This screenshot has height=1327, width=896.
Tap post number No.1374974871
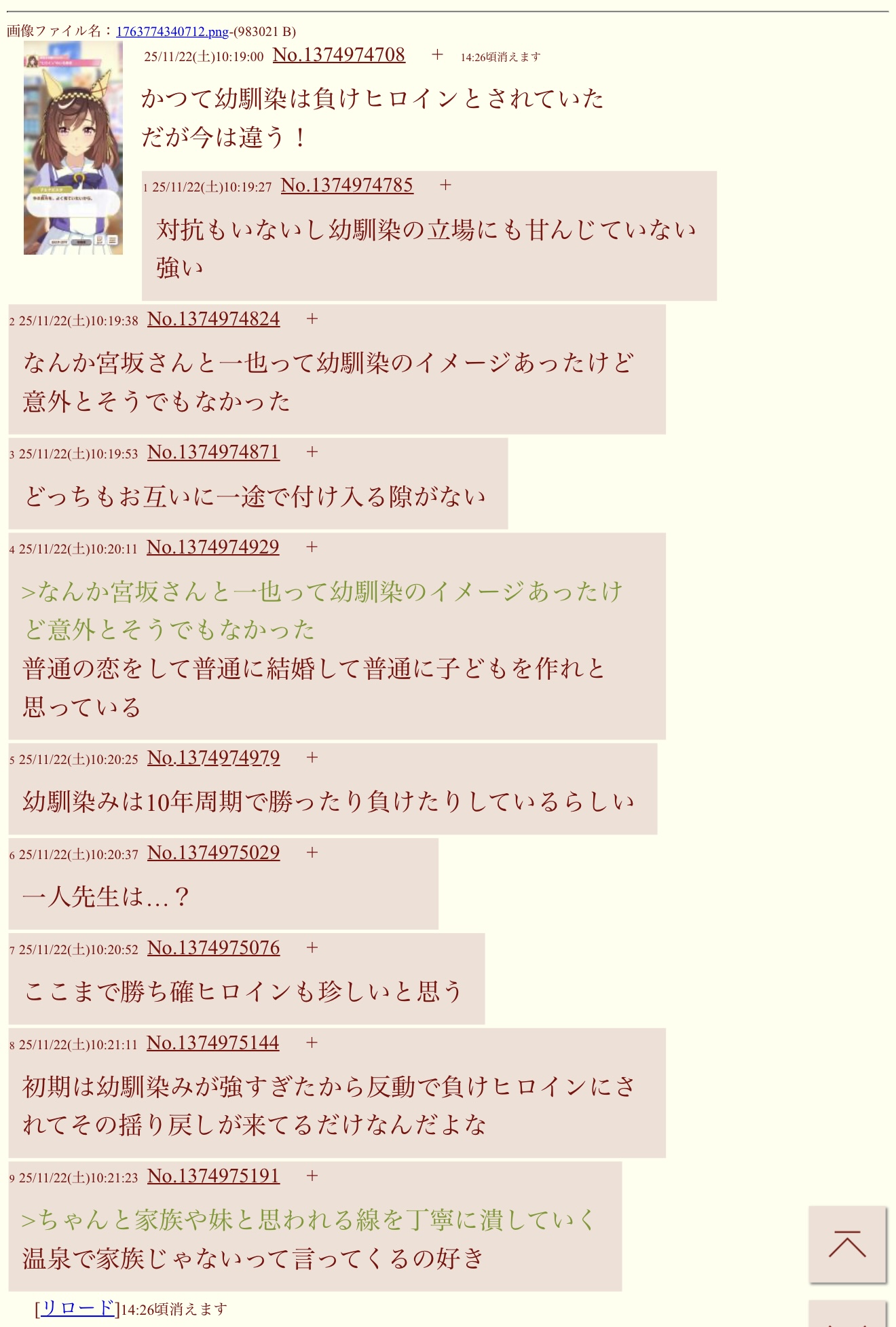[213, 452]
